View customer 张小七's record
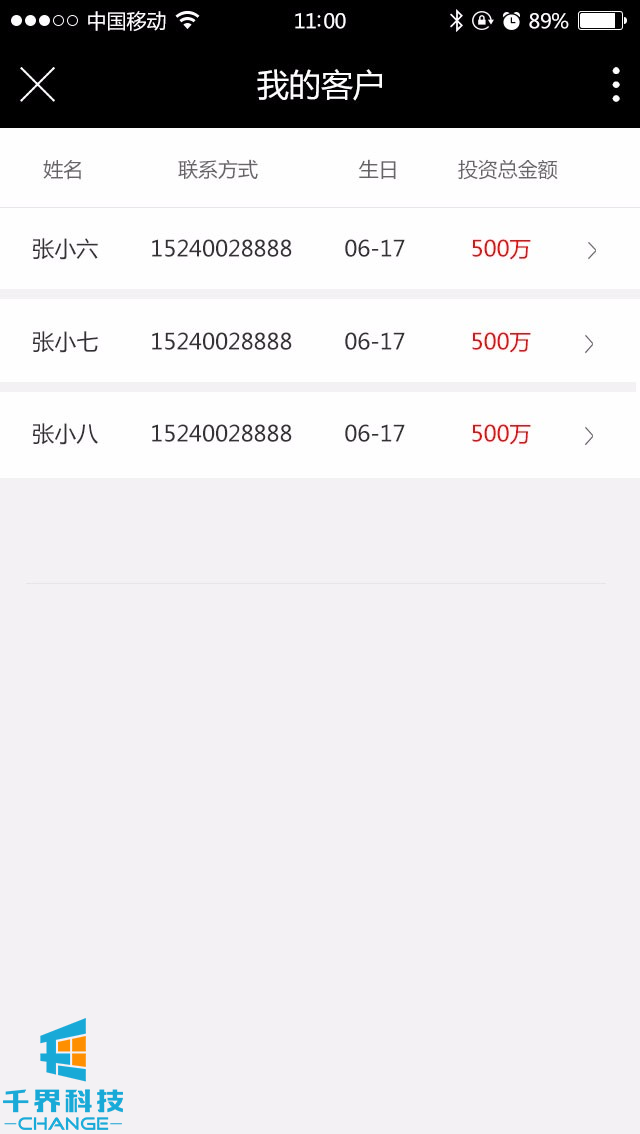Image resolution: width=640 pixels, height=1134 pixels. coord(318,342)
